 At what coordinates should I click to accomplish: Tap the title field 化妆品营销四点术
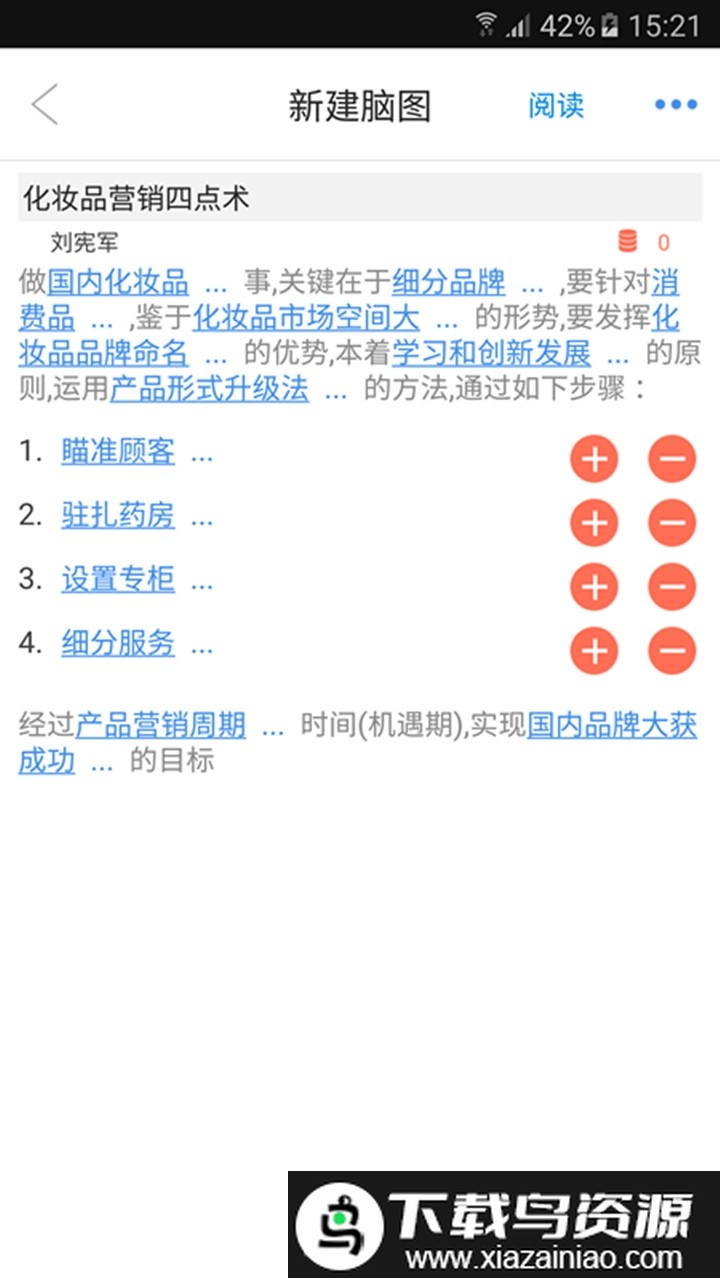click(x=138, y=199)
